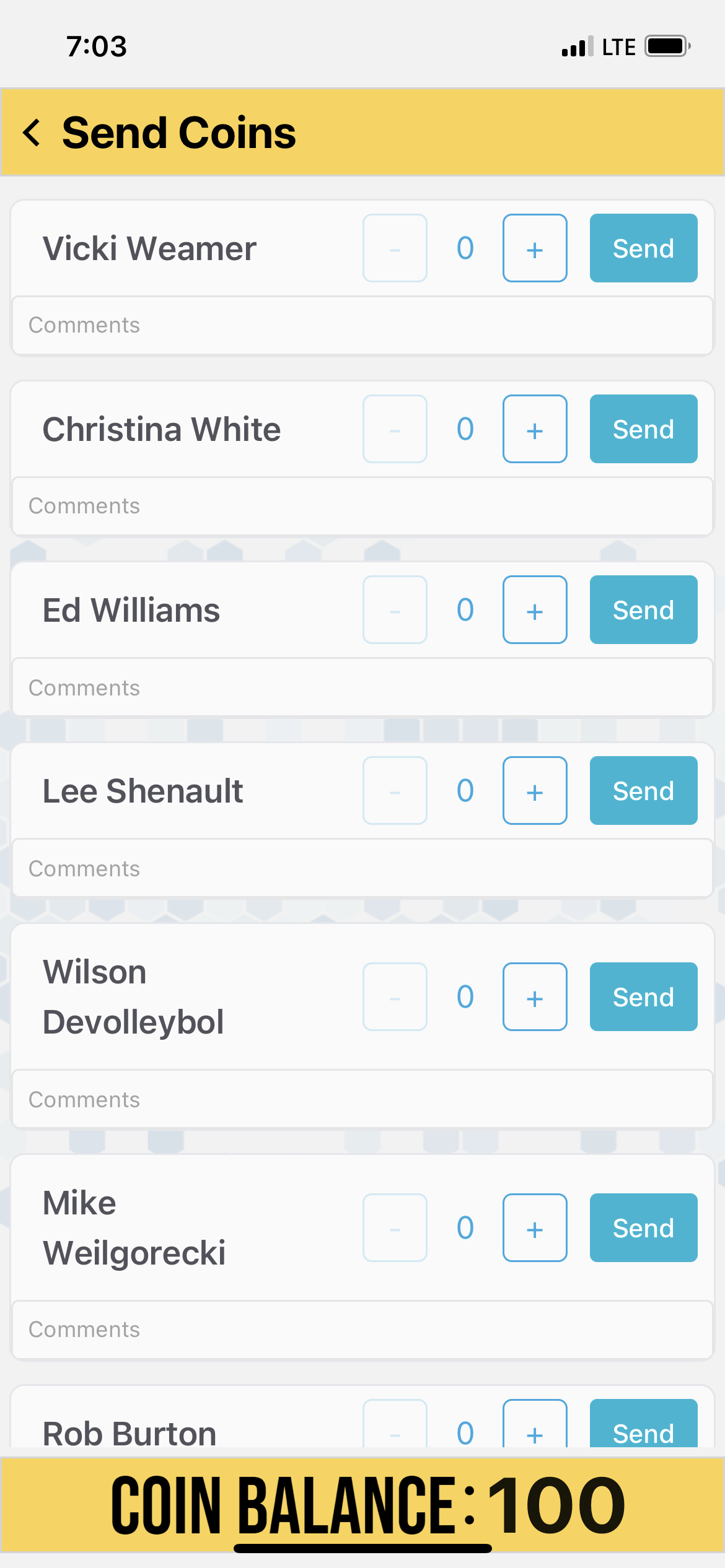Image resolution: width=725 pixels, height=1568 pixels.
Task: Increase coin amount for Christina White
Action: pyautogui.click(x=535, y=429)
